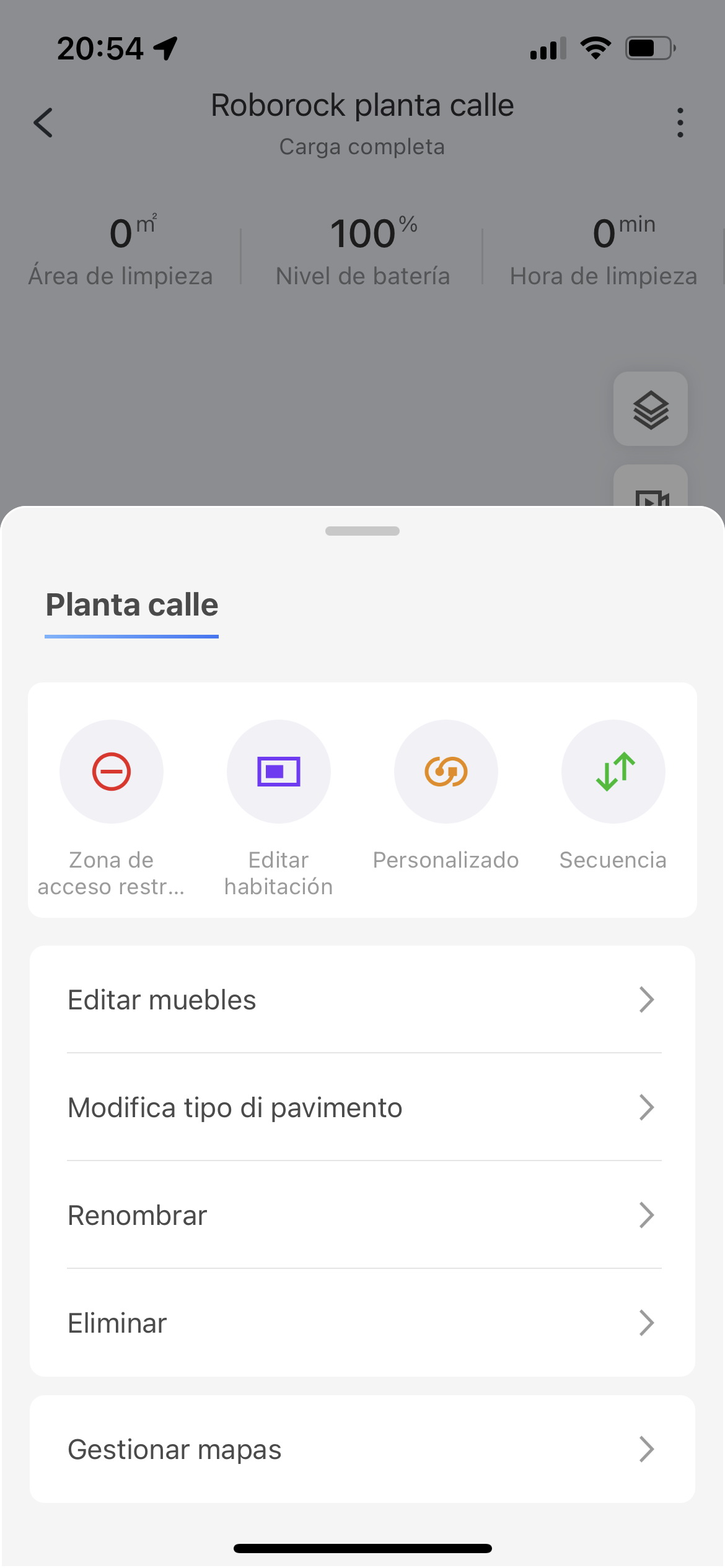Tap Renombrar to rename the map
This screenshot has height=1568, width=725.
point(362,1215)
